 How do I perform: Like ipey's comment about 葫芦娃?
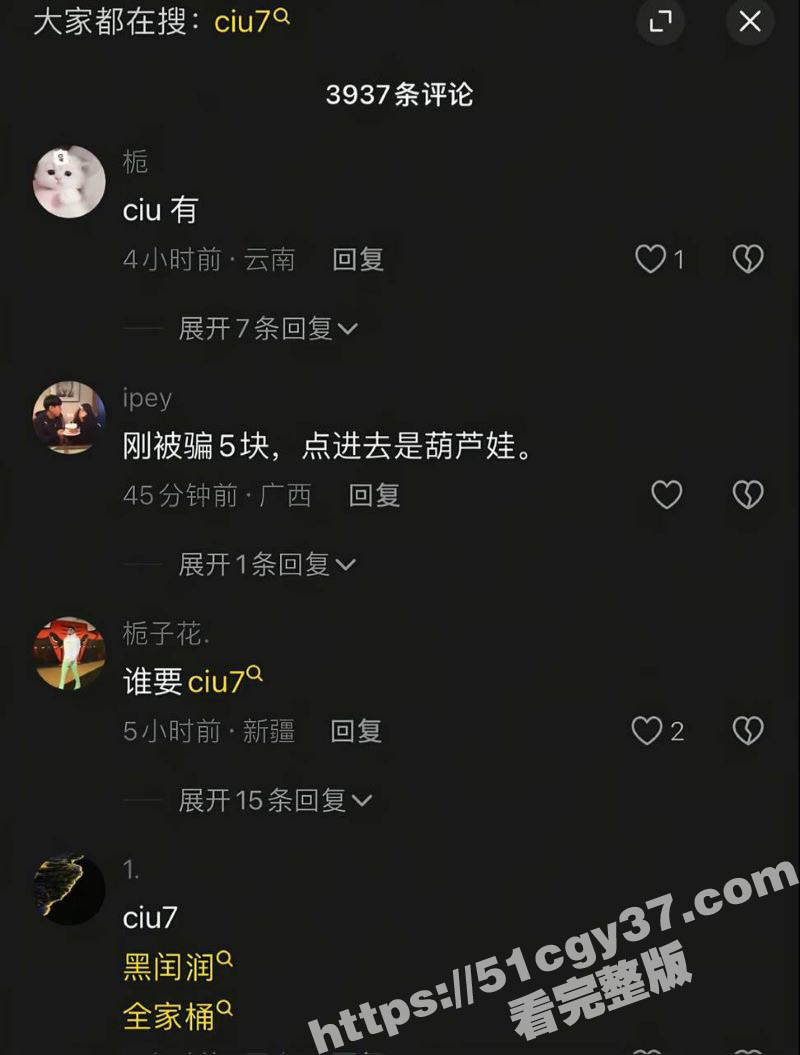[666, 495]
